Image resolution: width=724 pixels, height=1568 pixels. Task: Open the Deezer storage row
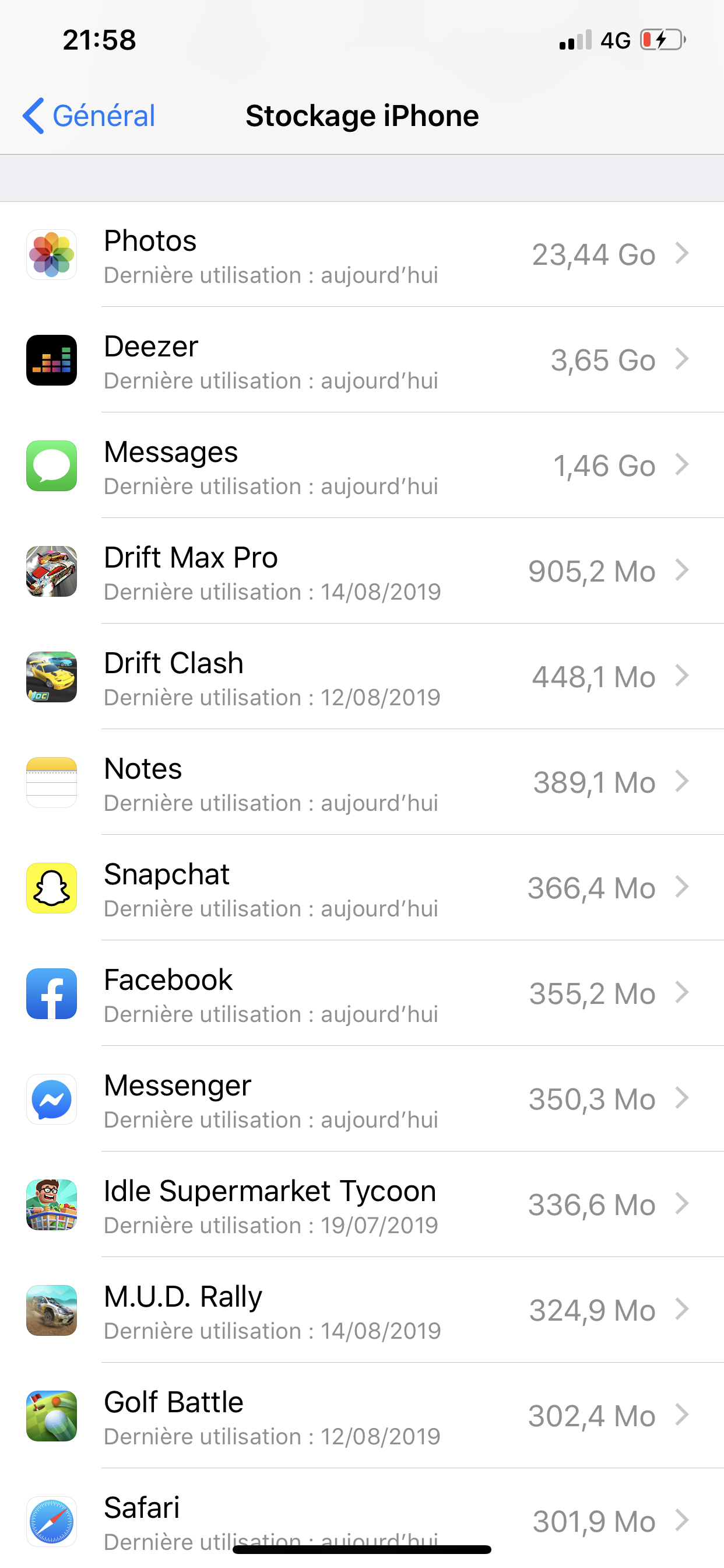click(362, 360)
